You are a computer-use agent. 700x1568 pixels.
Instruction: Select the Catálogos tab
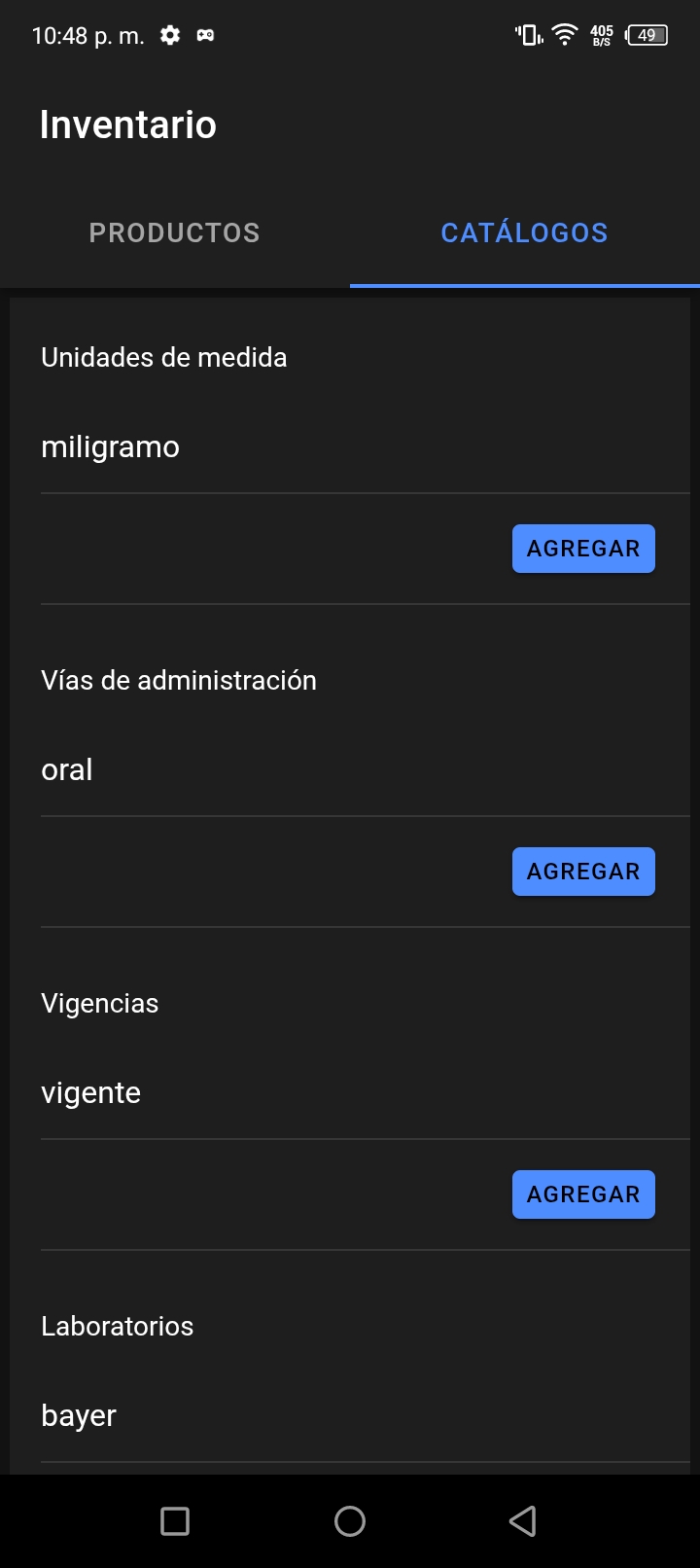point(524,233)
